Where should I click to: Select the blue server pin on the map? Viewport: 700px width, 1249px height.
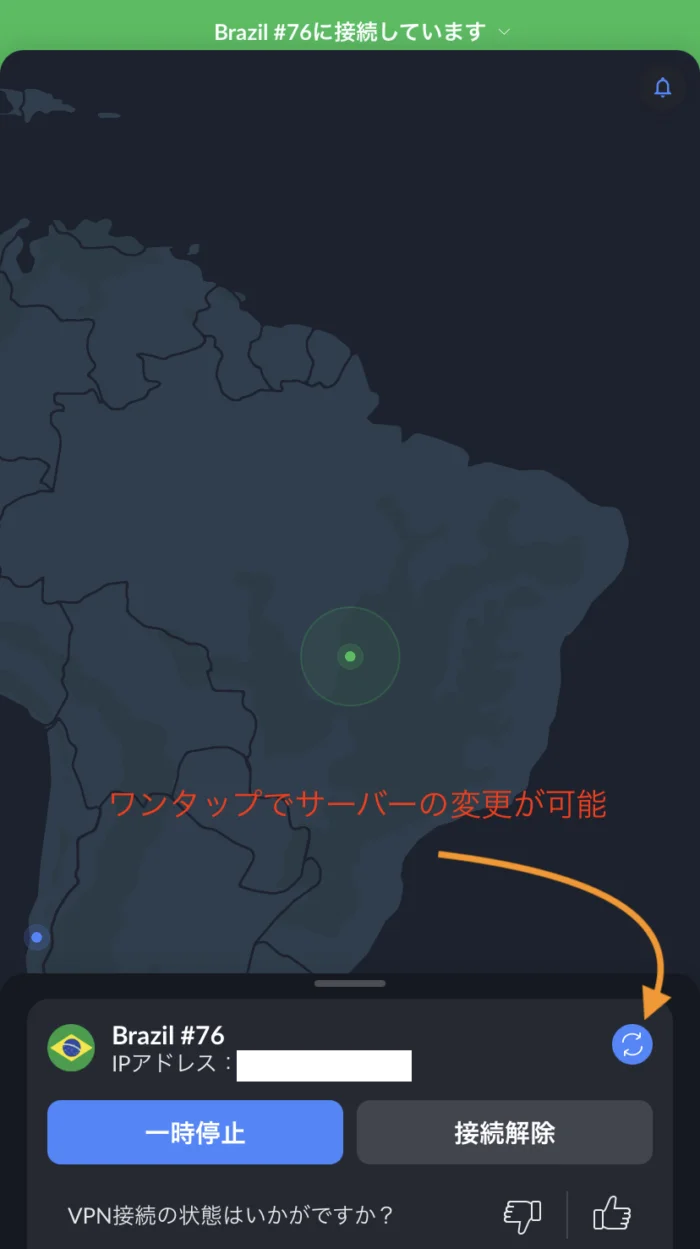(x=37, y=937)
